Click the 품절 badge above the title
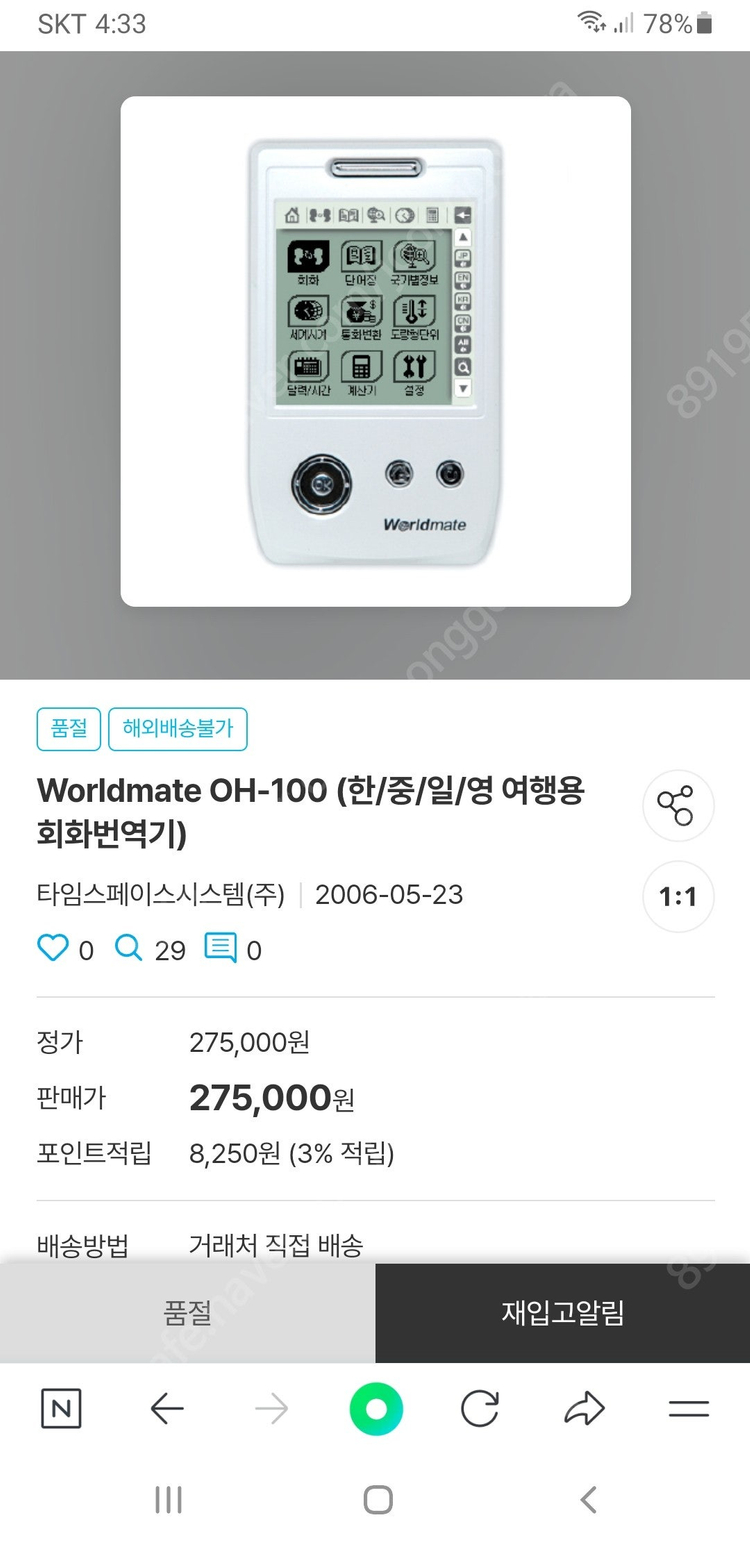Viewport: 750px width, 1542px height. click(x=68, y=729)
